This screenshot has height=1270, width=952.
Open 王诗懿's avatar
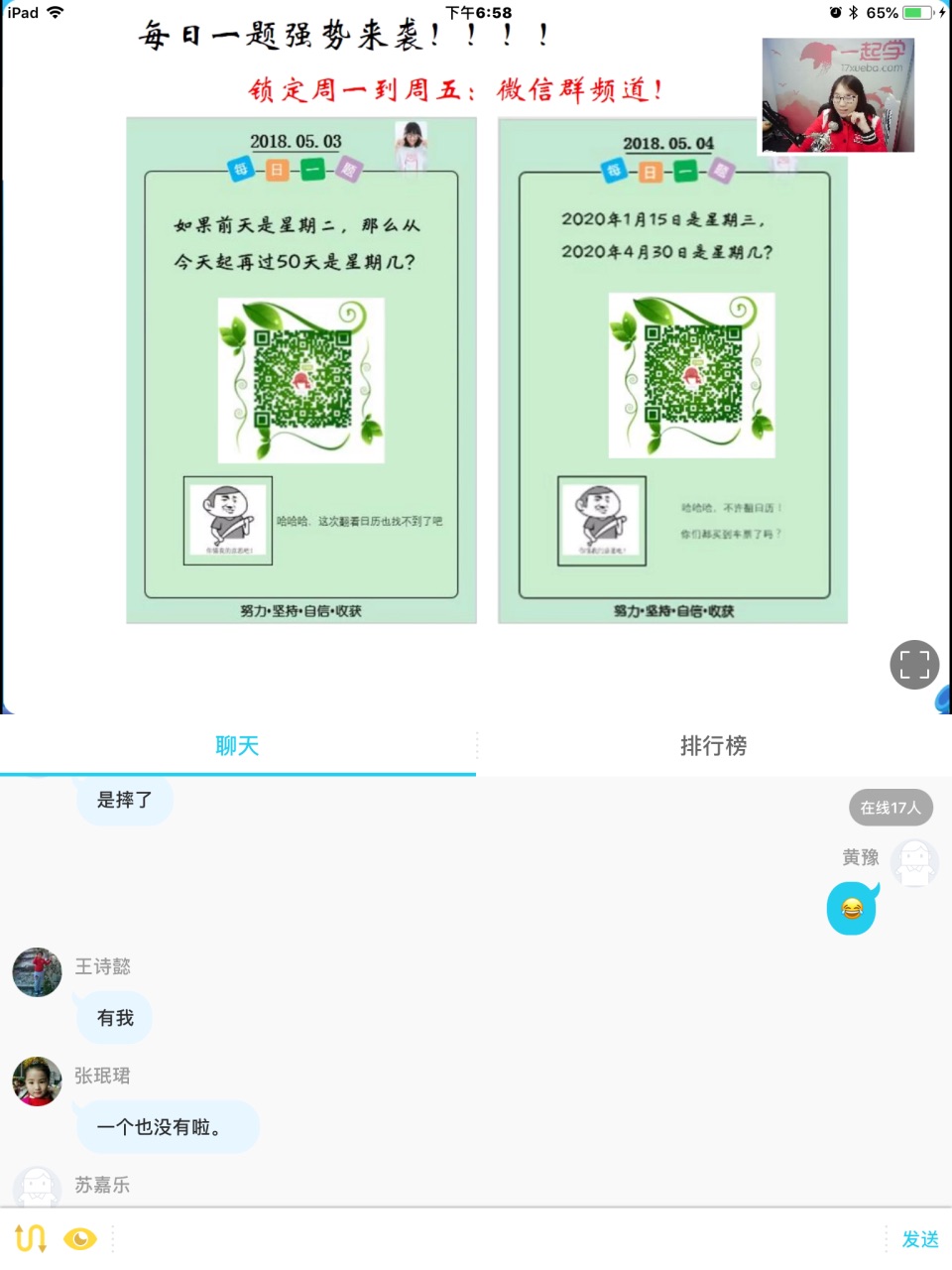(x=37, y=972)
